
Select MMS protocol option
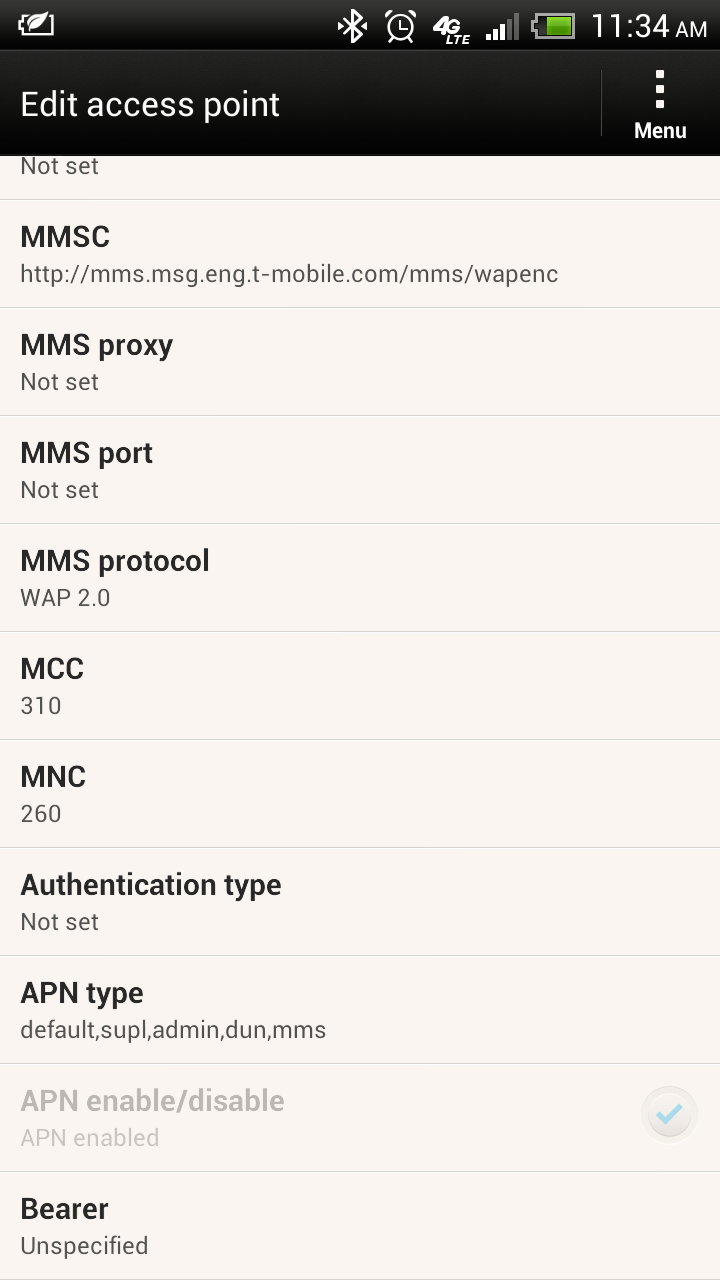tap(360, 578)
